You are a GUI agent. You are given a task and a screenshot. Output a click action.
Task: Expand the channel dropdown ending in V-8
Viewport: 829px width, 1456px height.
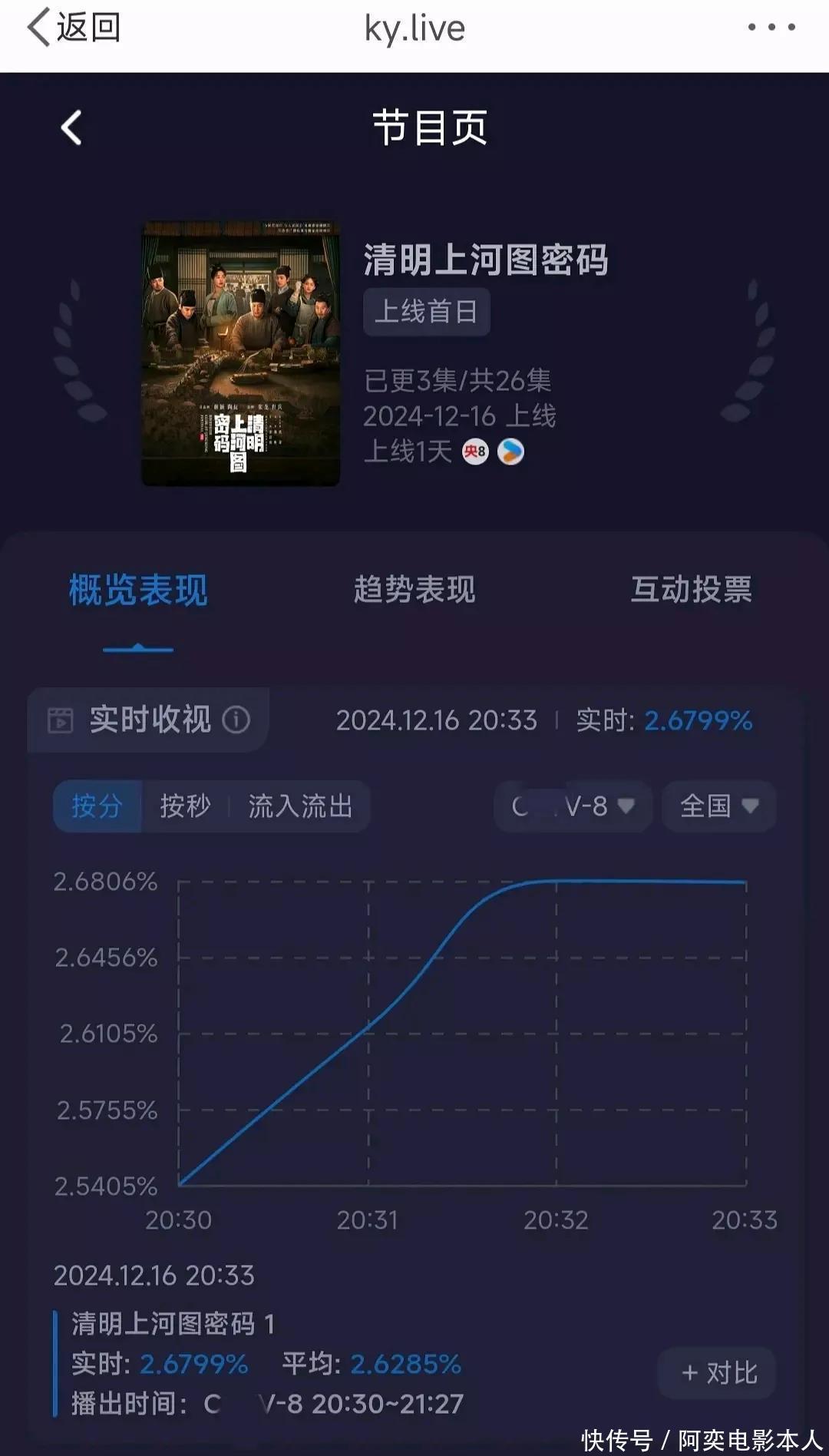tap(573, 806)
